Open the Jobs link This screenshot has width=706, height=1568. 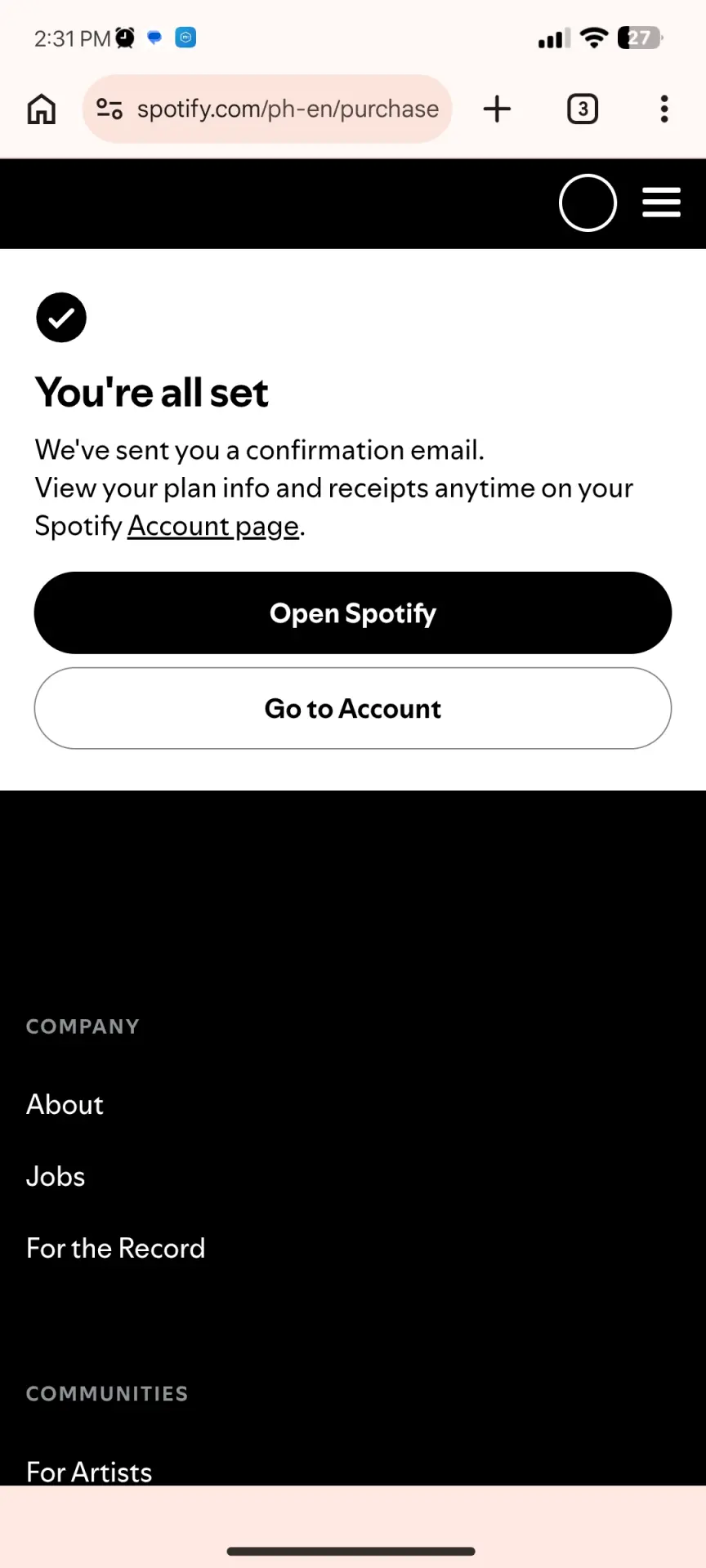(56, 1176)
